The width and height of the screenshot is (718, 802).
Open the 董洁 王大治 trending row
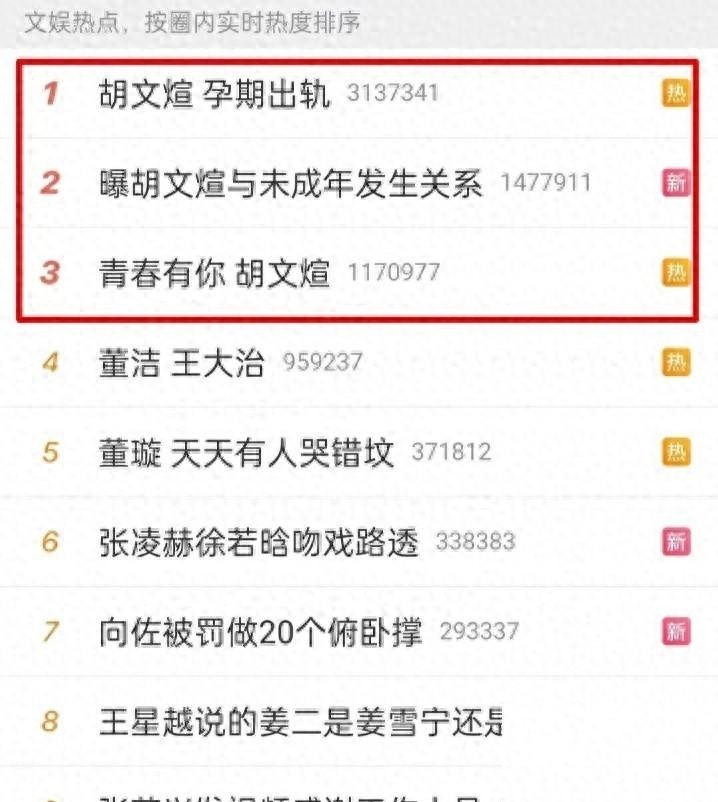click(182, 362)
